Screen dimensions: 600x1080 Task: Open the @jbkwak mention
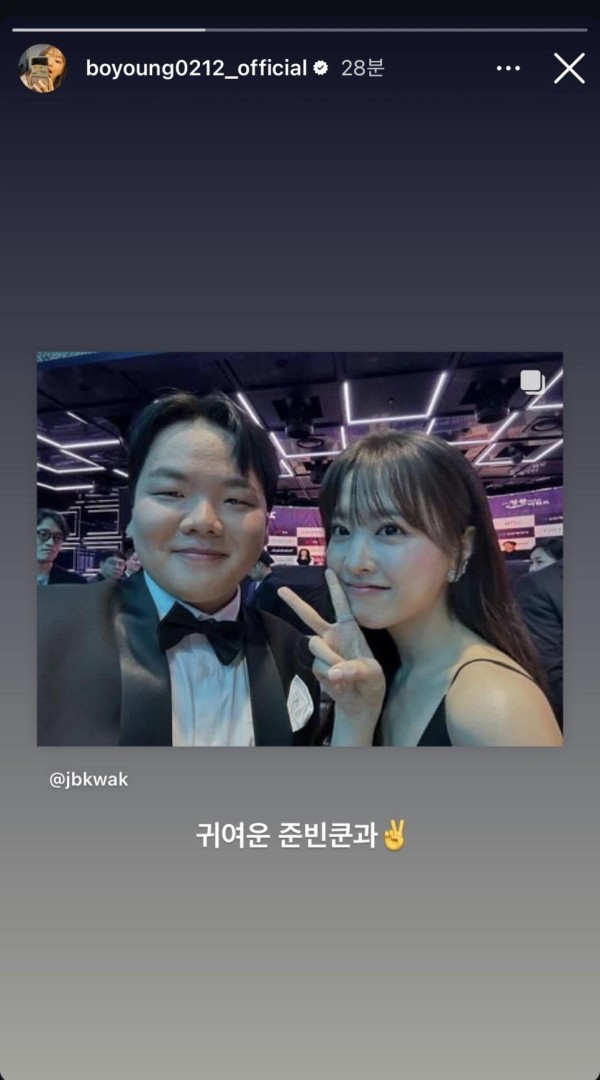point(89,780)
